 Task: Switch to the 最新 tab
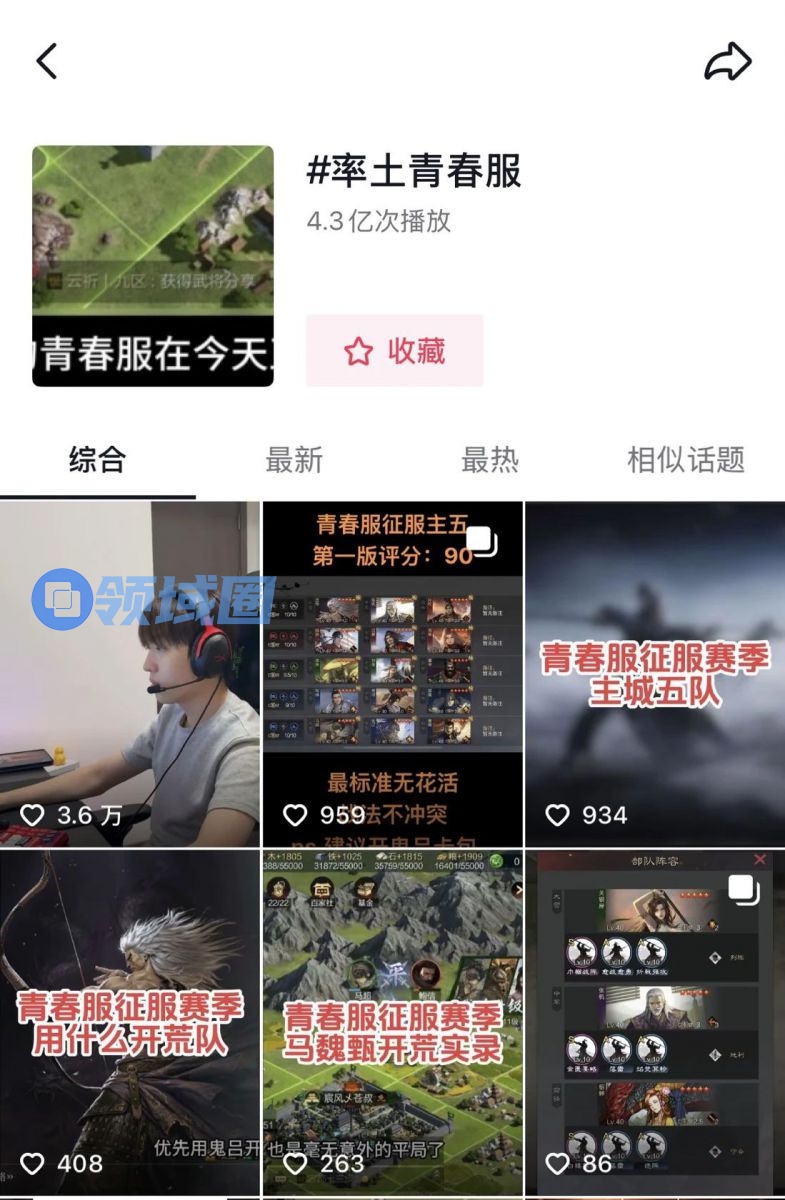coord(294,460)
